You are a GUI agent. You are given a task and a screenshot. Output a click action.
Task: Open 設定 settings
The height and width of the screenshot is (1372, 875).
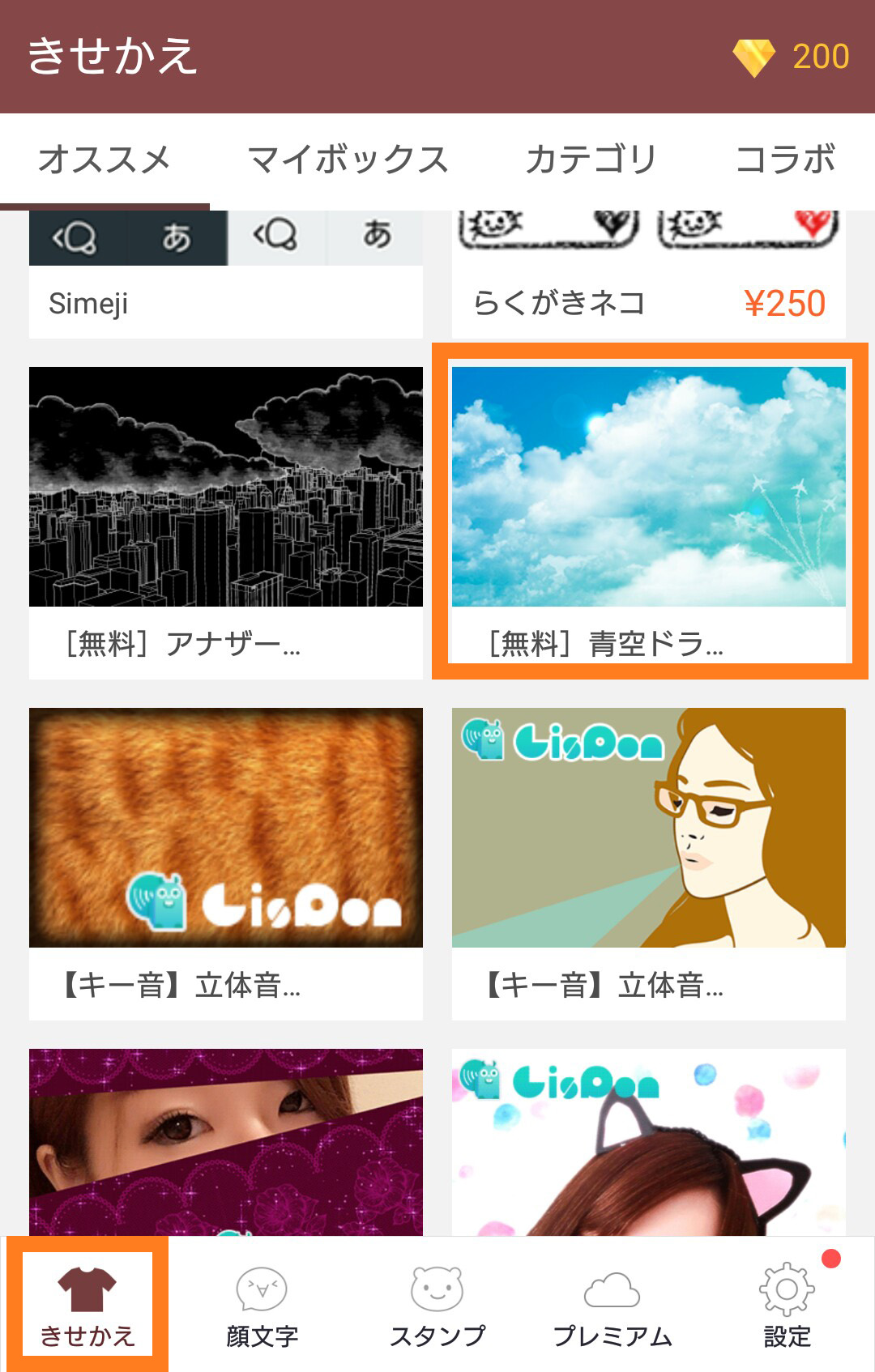click(787, 1304)
